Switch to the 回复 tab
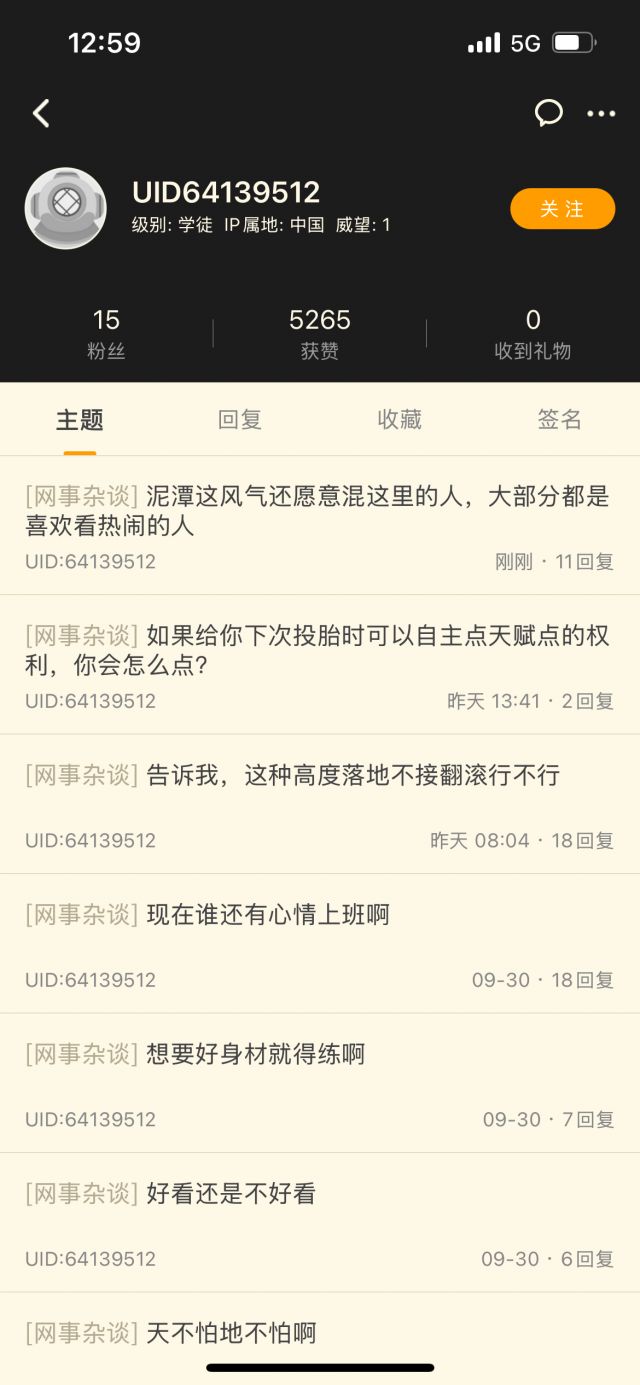 (240, 420)
